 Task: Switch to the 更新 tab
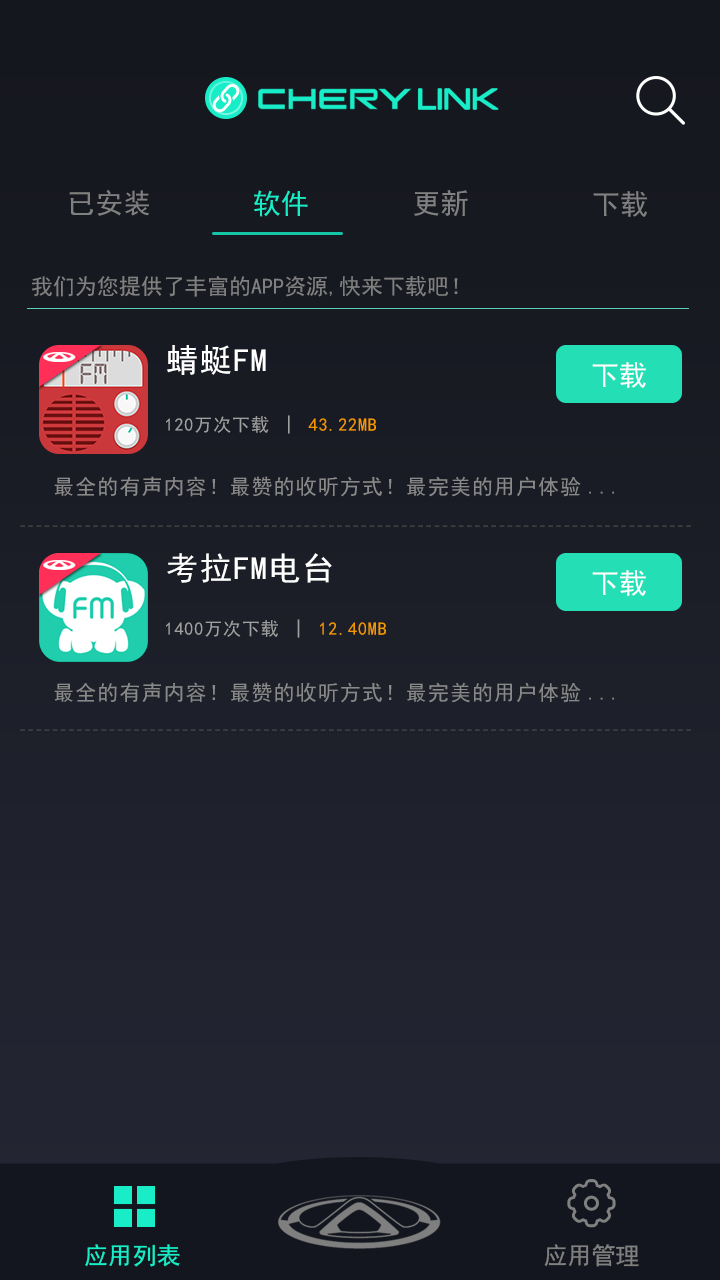(x=441, y=204)
